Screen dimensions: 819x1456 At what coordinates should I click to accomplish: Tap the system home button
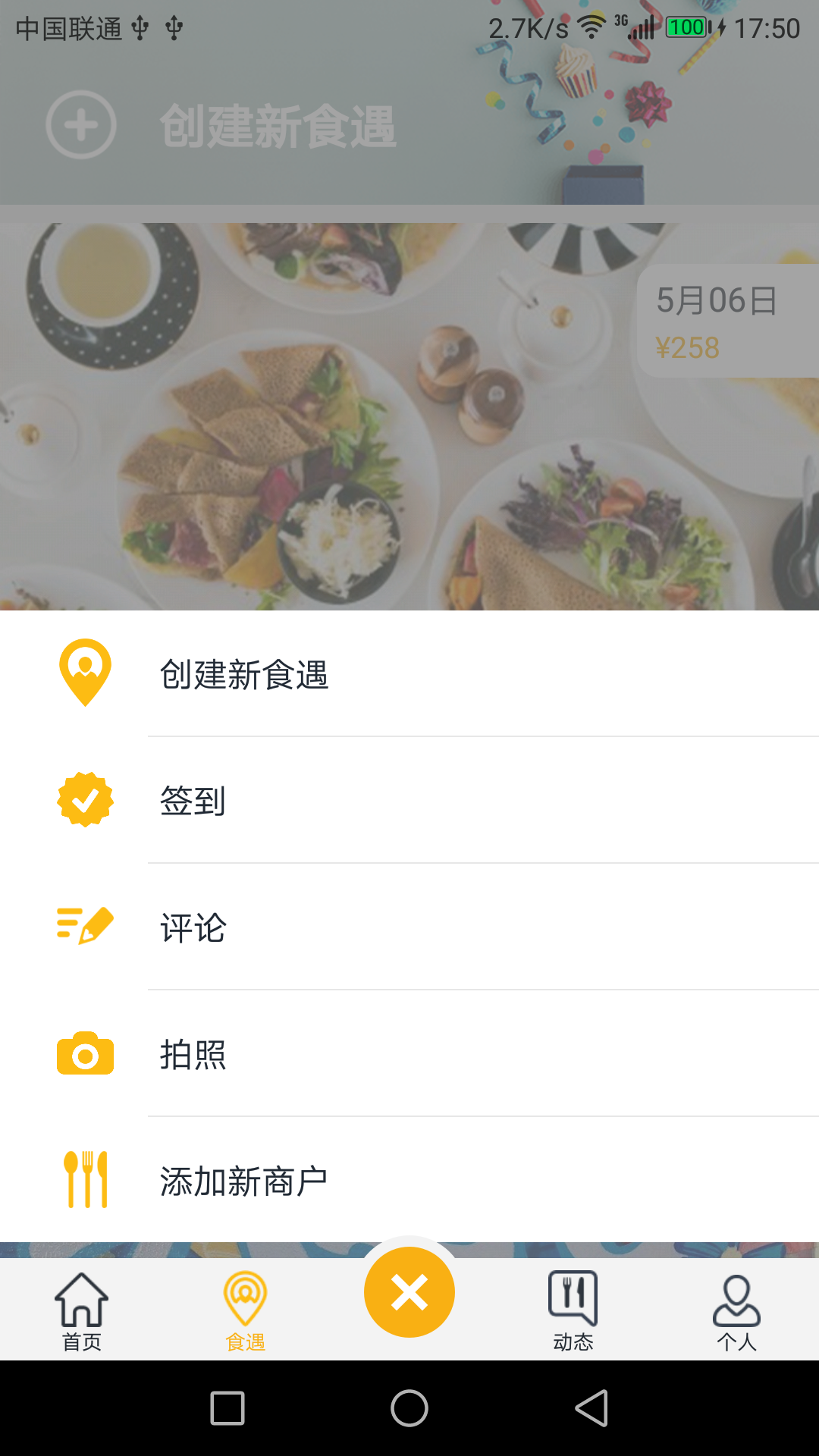[x=409, y=1408]
